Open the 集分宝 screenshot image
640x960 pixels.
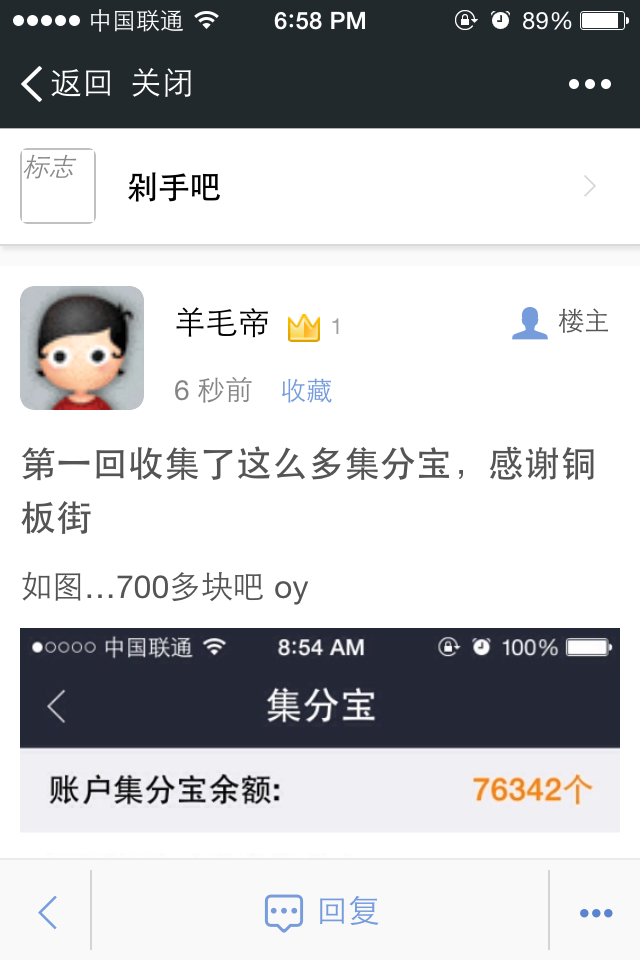click(x=320, y=730)
